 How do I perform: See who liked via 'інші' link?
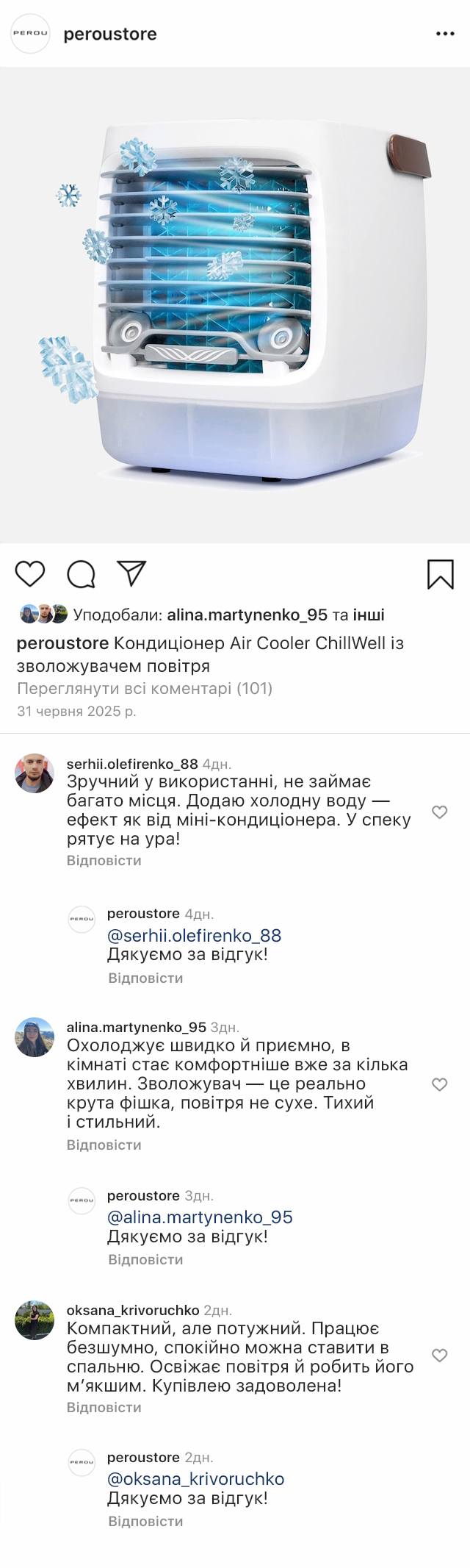point(369,615)
